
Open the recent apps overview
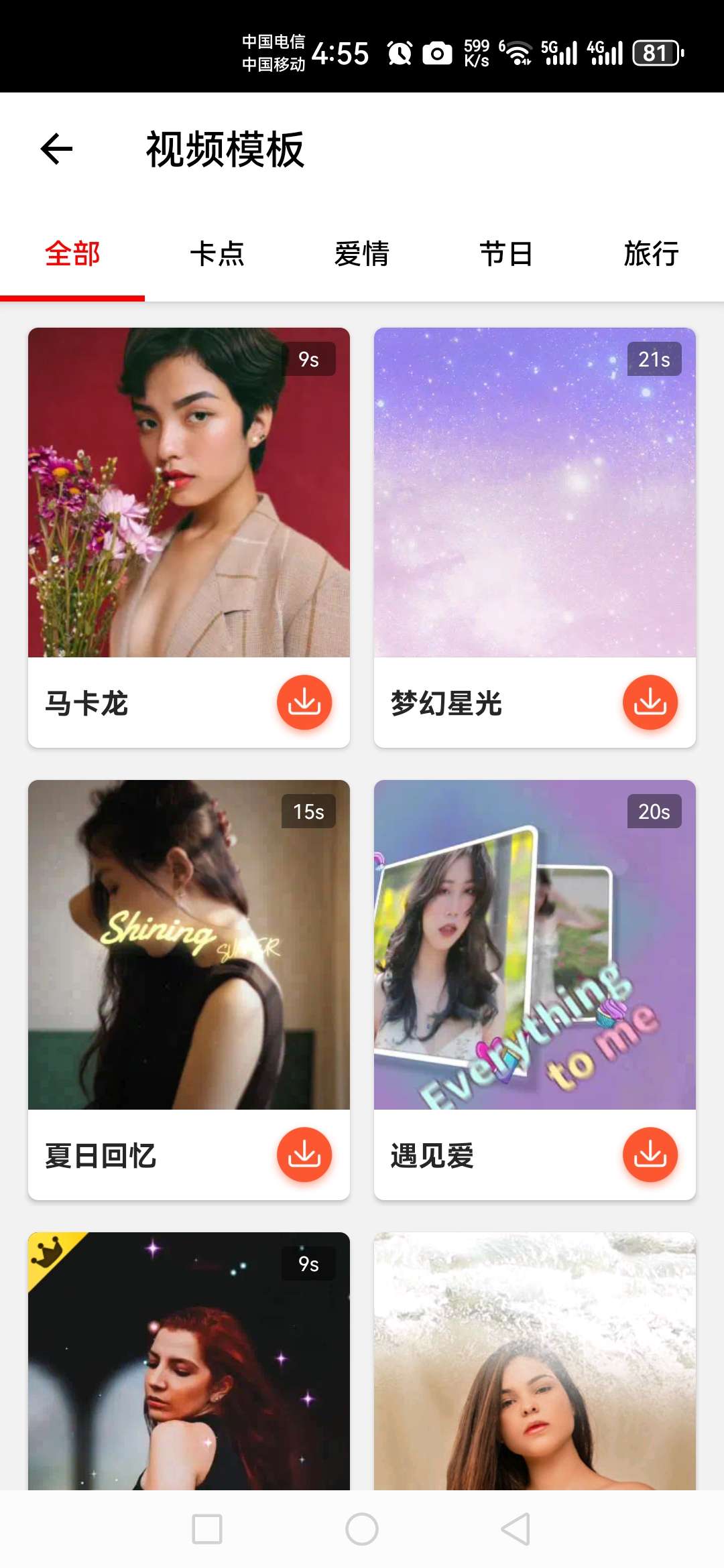[207, 1529]
